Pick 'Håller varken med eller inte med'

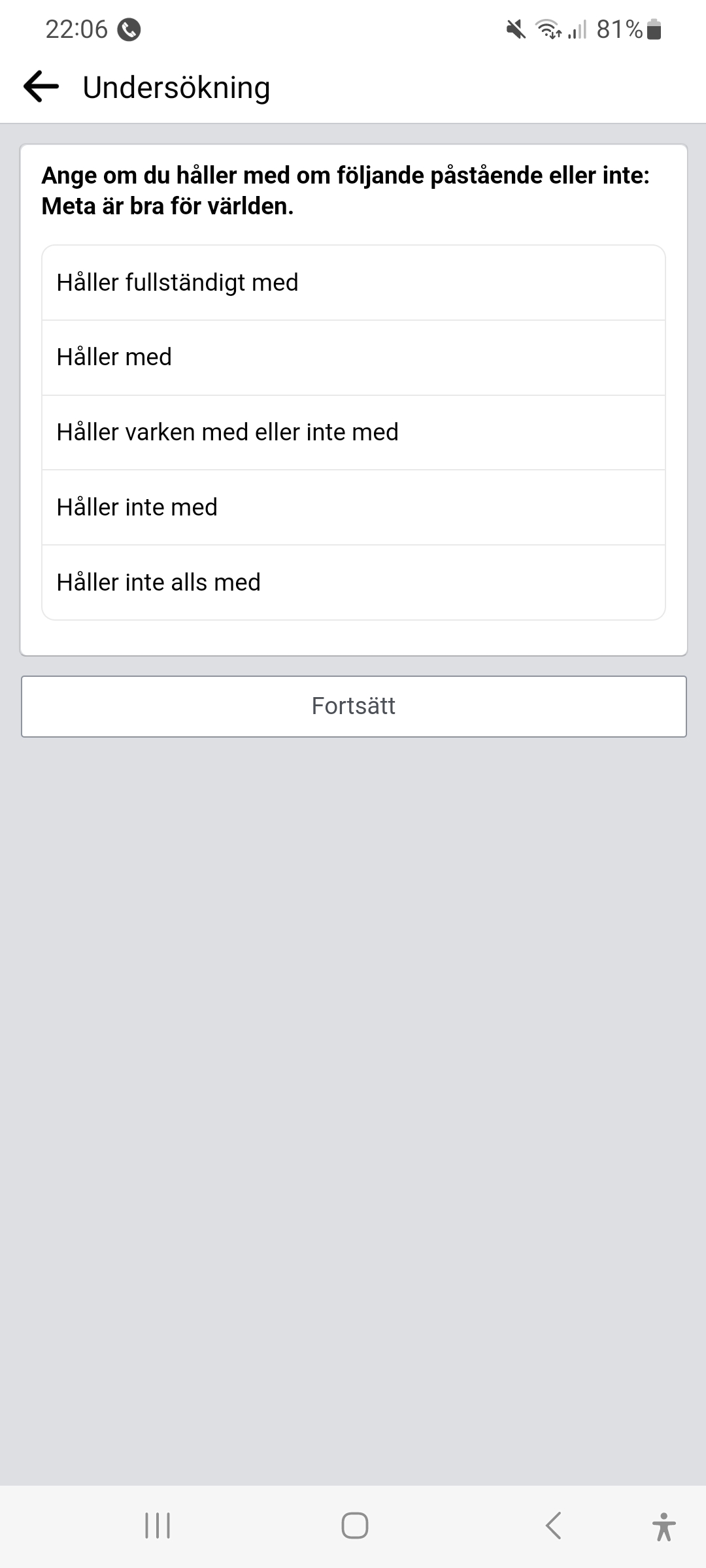tap(353, 433)
